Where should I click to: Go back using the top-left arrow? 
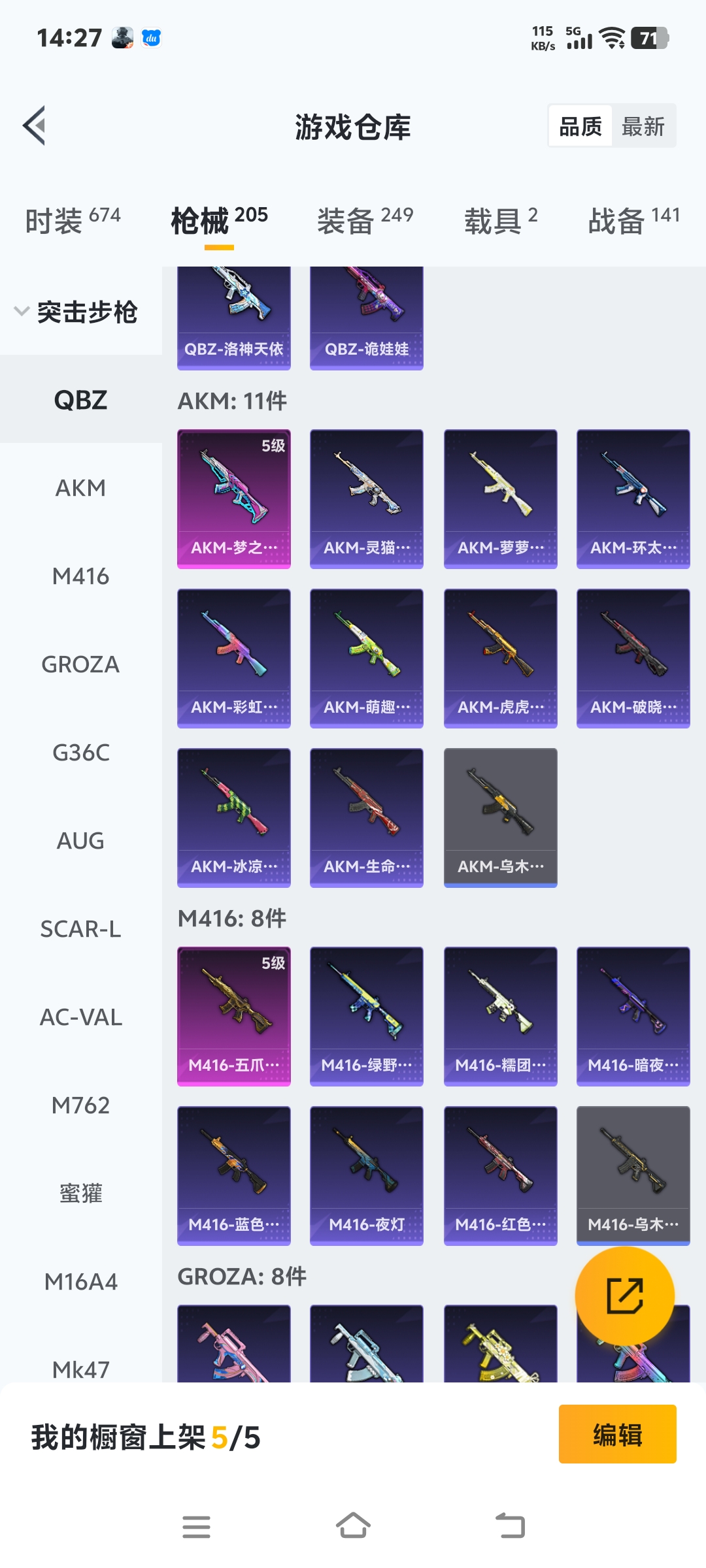coord(35,125)
